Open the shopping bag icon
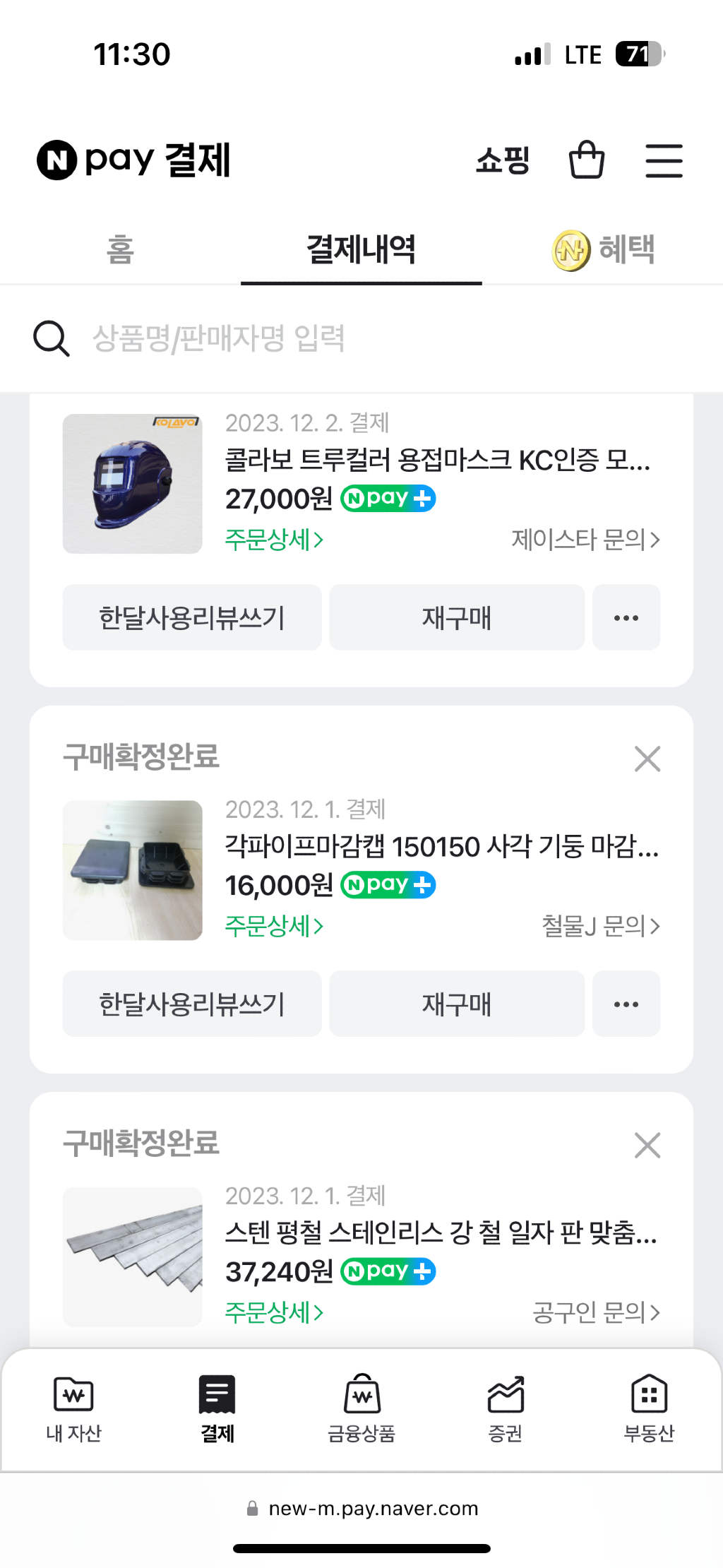723x1568 pixels. pyautogui.click(x=587, y=160)
